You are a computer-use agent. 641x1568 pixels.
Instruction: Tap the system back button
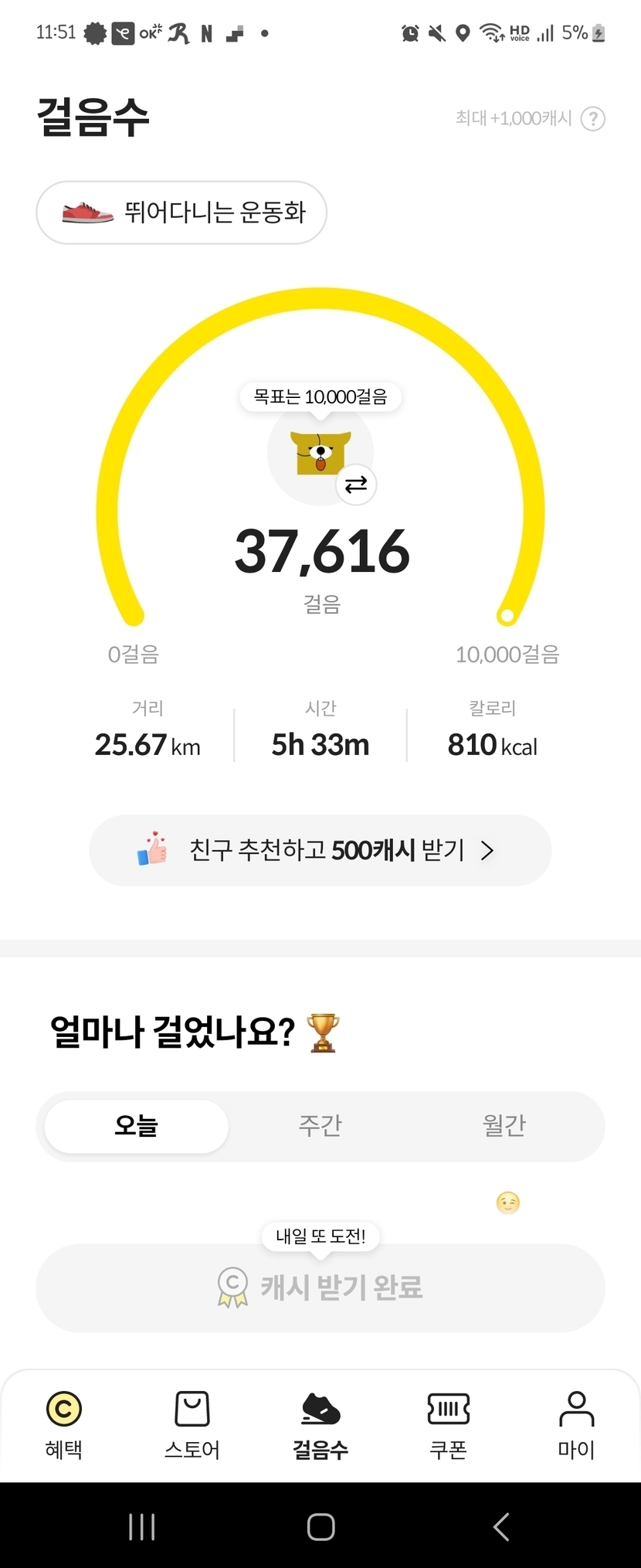pyautogui.click(x=501, y=1527)
